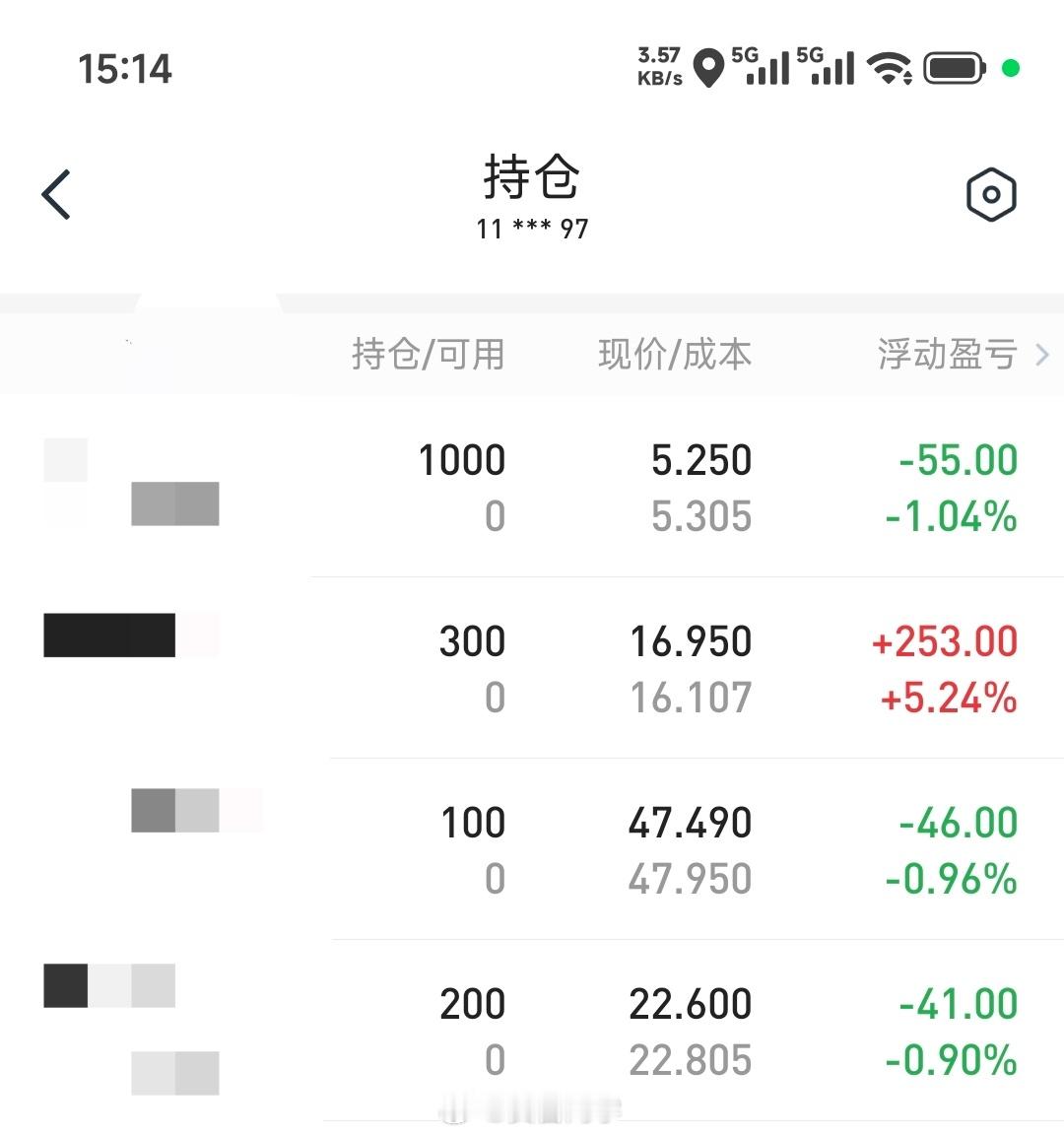Click the green status dot top right
Image resolution: width=1064 pixels, height=1135 pixels.
coord(1010,67)
